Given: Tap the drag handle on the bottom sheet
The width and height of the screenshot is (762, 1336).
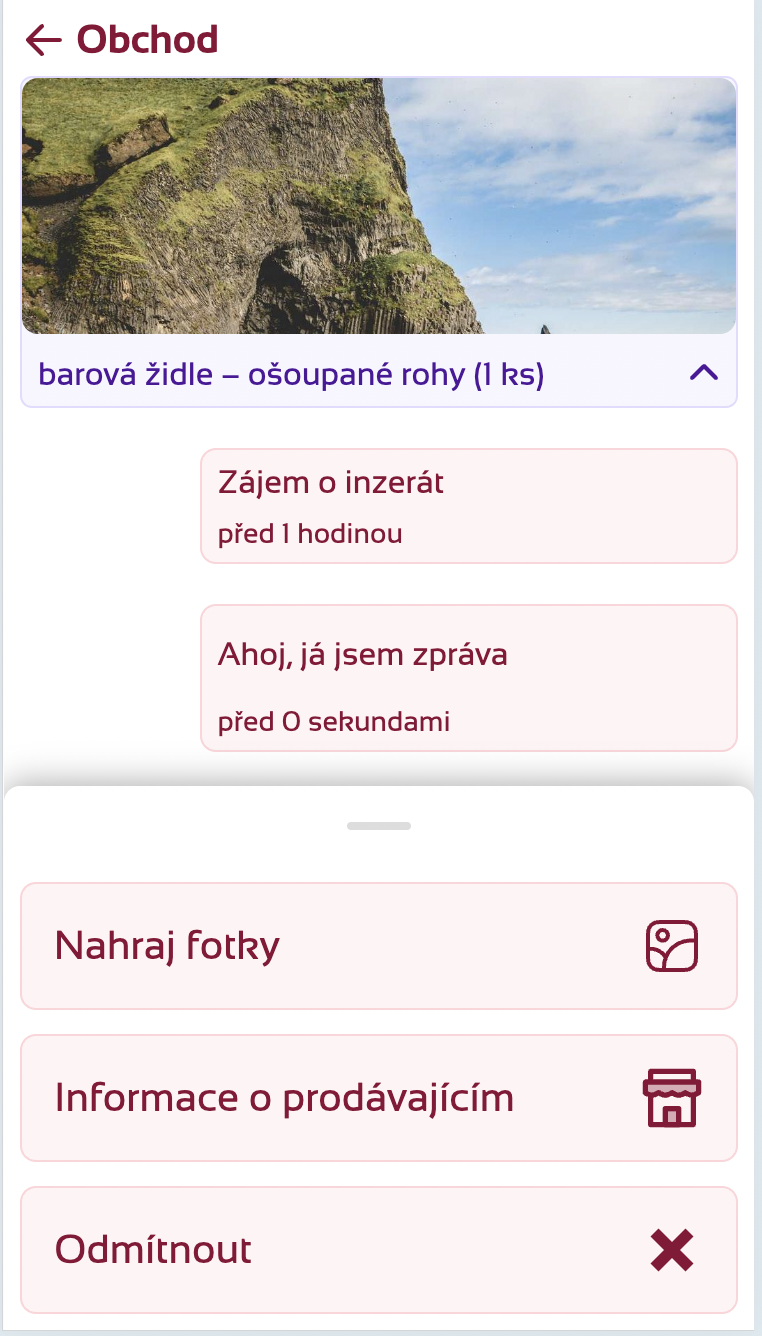Looking at the screenshot, I should pyautogui.click(x=380, y=825).
